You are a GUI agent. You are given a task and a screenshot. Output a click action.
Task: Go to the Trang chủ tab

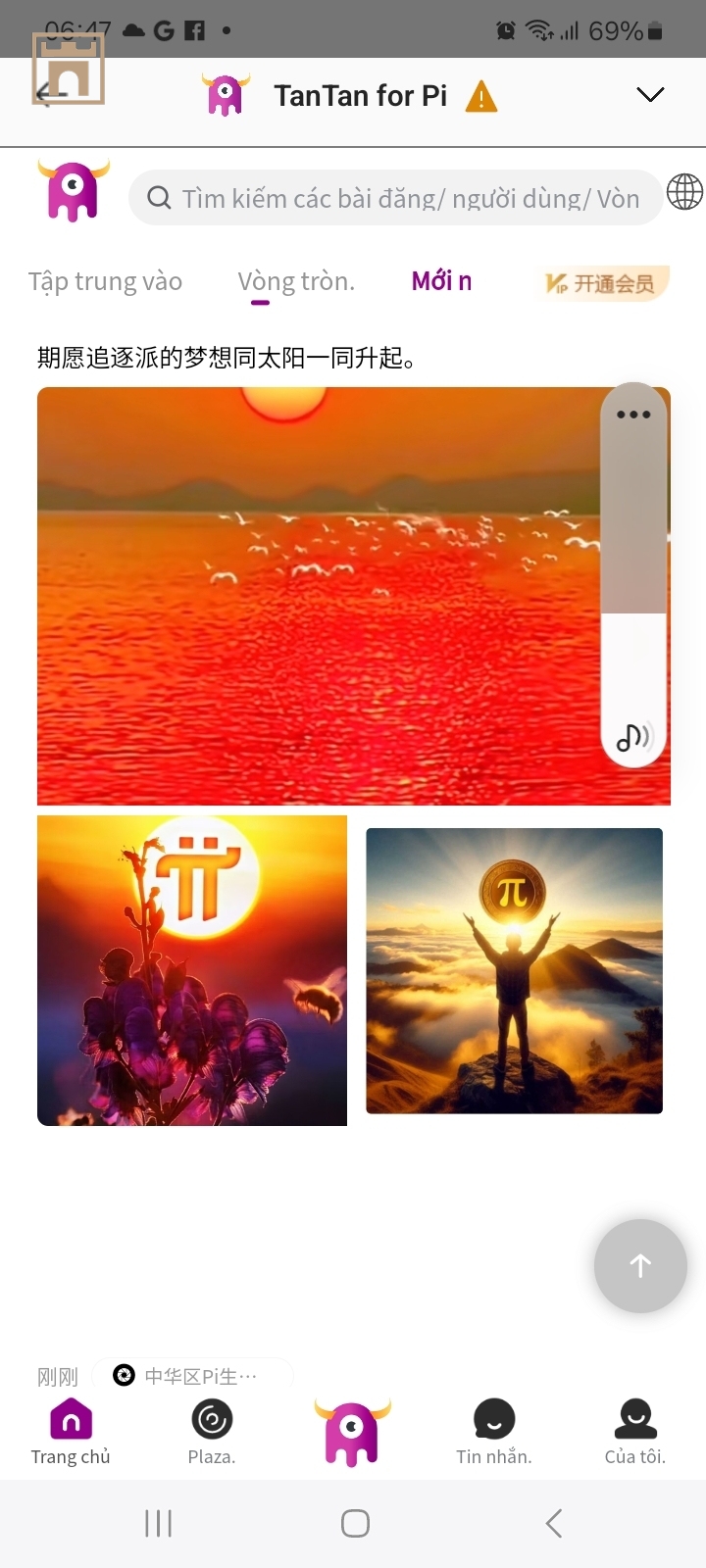(71, 1432)
